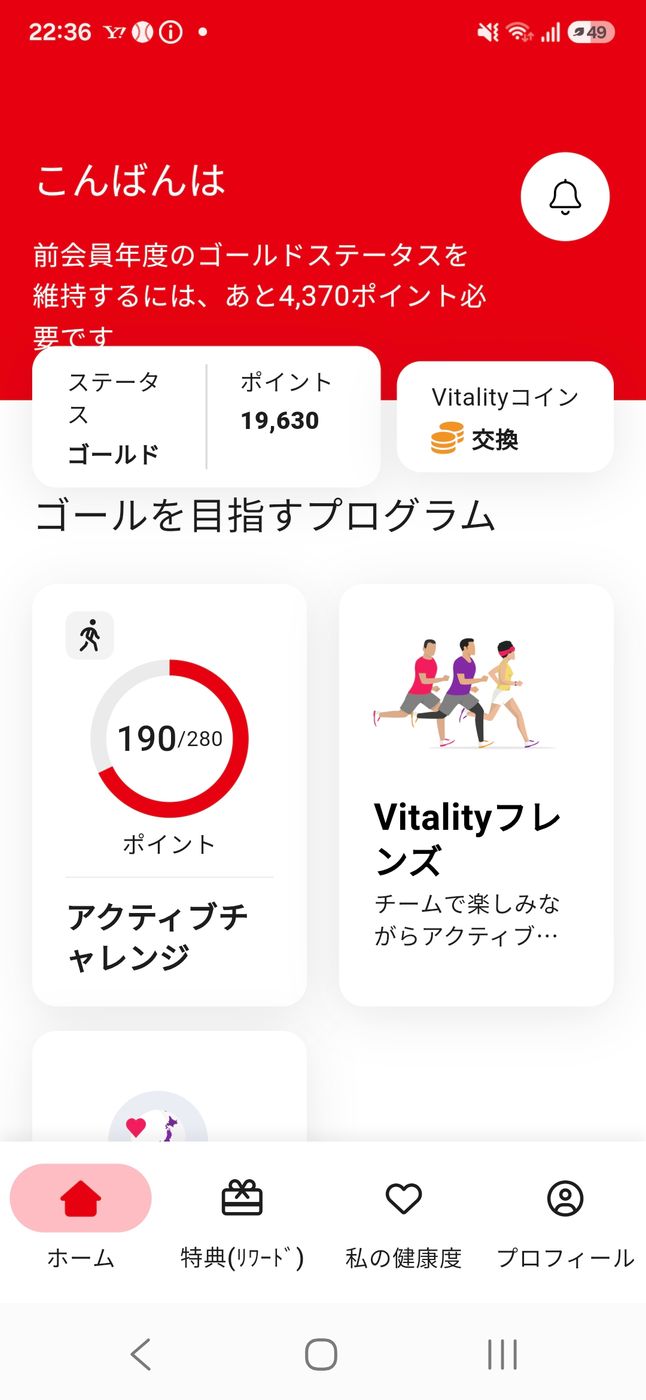Switch to the 特典(リワード) tab
Viewport: 646px width, 1400px height.
coord(242,1218)
